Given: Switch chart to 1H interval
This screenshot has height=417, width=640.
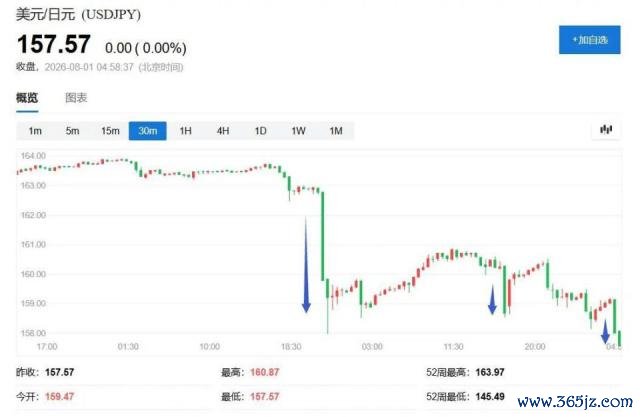Looking at the screenshot, I should click(x=185, y=131).
